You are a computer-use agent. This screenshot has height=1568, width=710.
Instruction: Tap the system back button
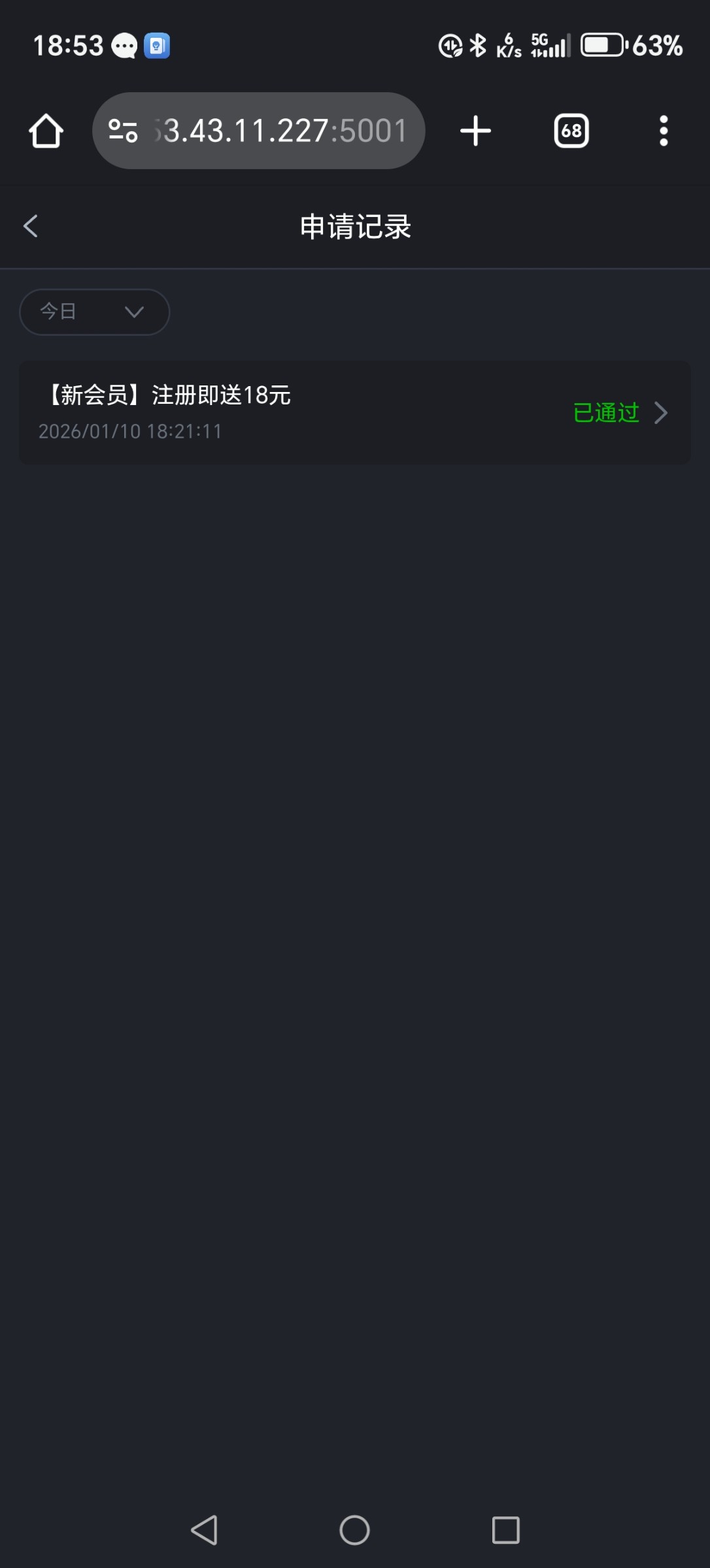coord(204,1529)
